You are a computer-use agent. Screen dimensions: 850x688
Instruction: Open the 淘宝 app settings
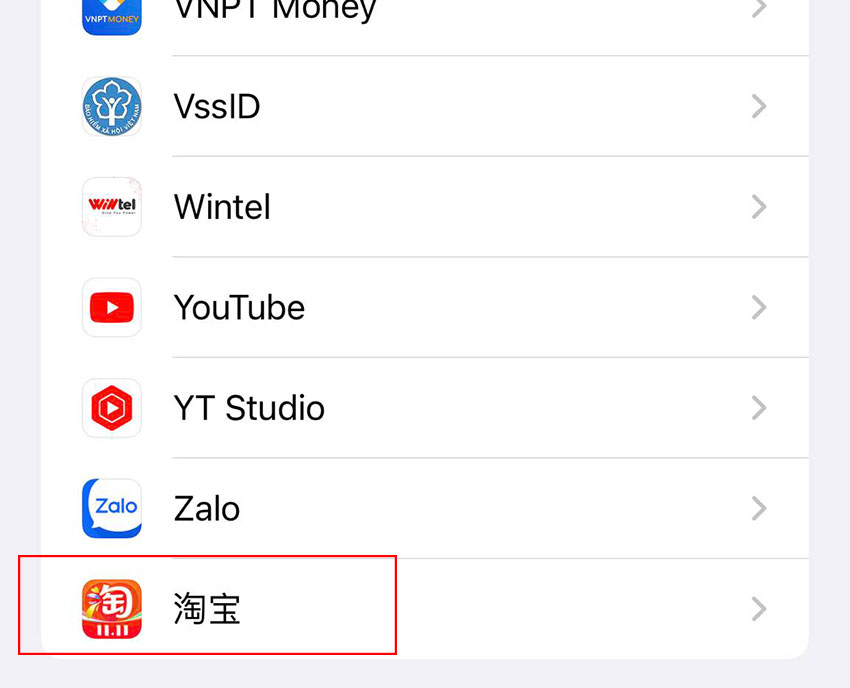click(x=207, y=608)
